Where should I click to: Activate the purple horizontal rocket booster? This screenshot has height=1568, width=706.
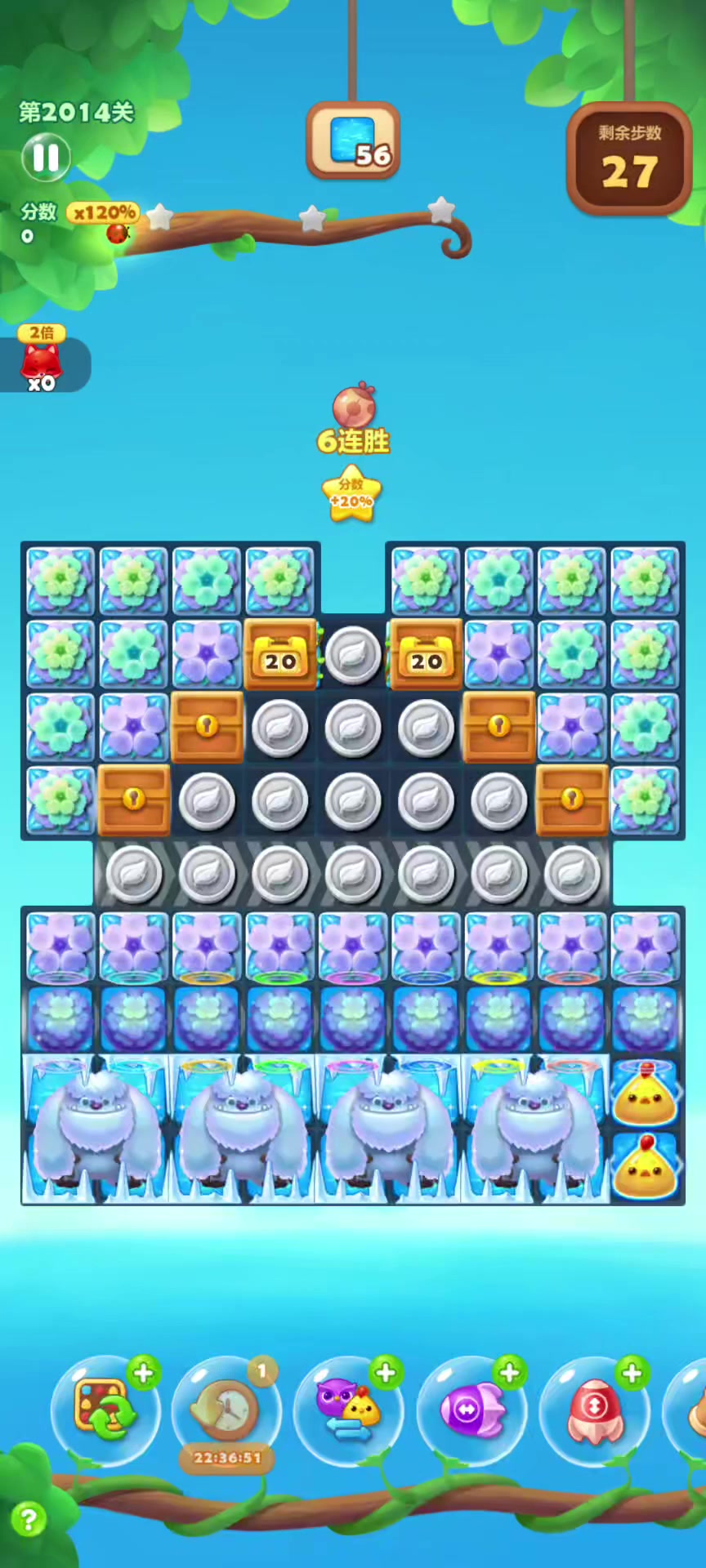471,1410
